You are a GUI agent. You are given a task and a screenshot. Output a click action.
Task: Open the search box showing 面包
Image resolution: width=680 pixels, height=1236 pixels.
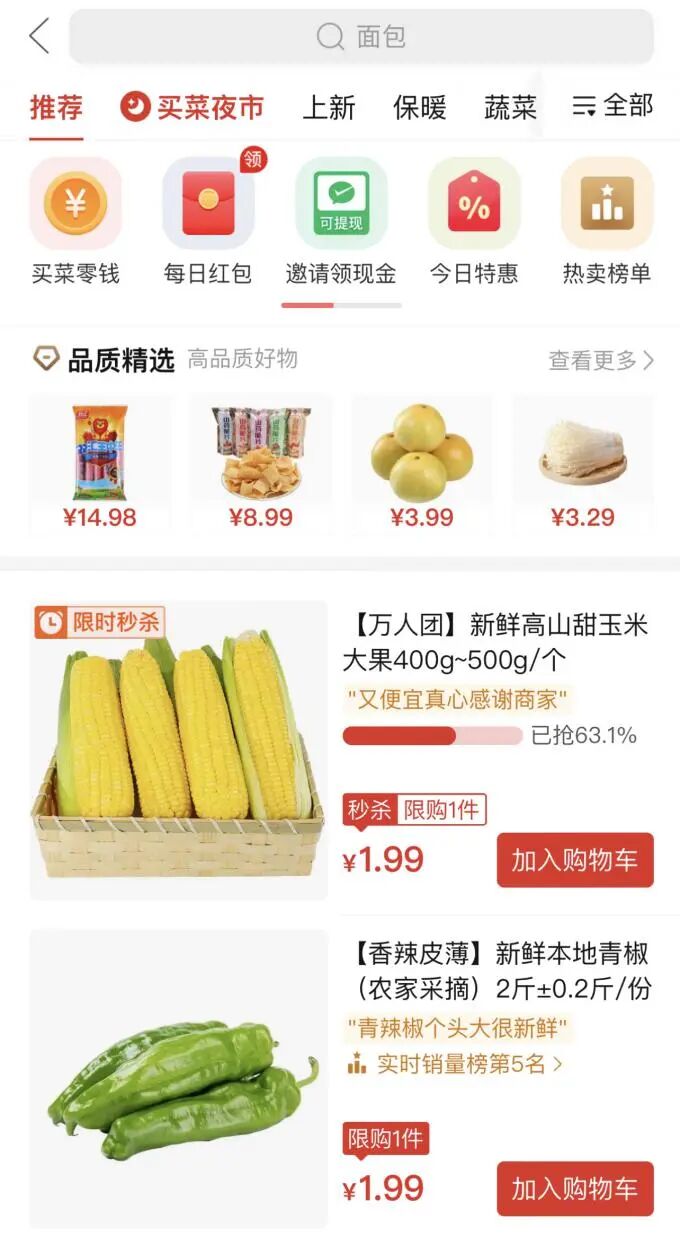pyautogui.click(x=360, y=37)
